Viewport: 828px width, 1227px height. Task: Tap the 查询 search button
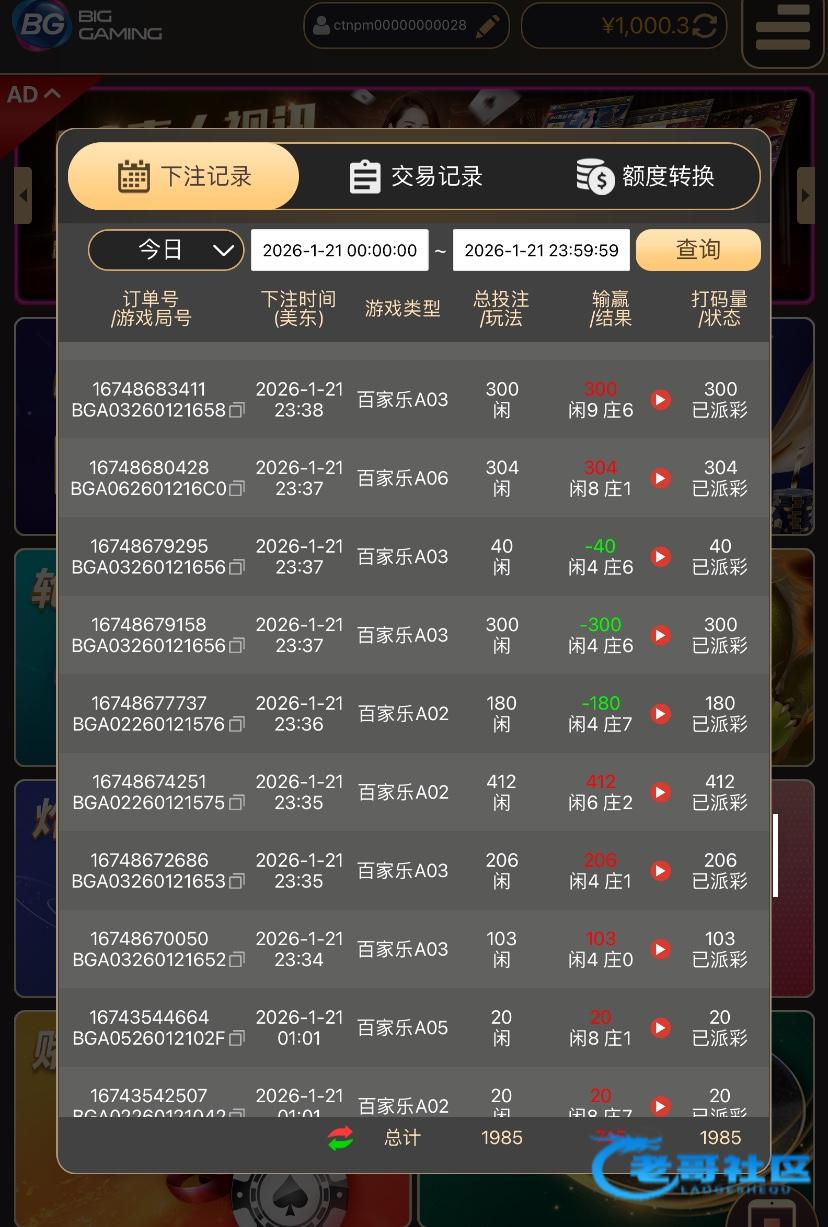click(x=698, y=250)
